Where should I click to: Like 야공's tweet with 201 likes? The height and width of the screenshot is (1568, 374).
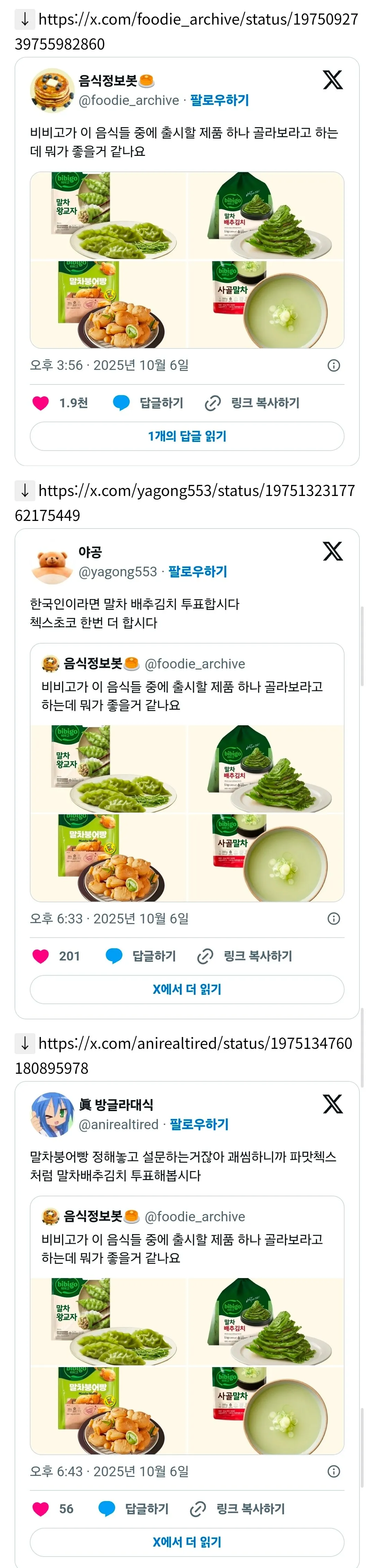[41, 956]
